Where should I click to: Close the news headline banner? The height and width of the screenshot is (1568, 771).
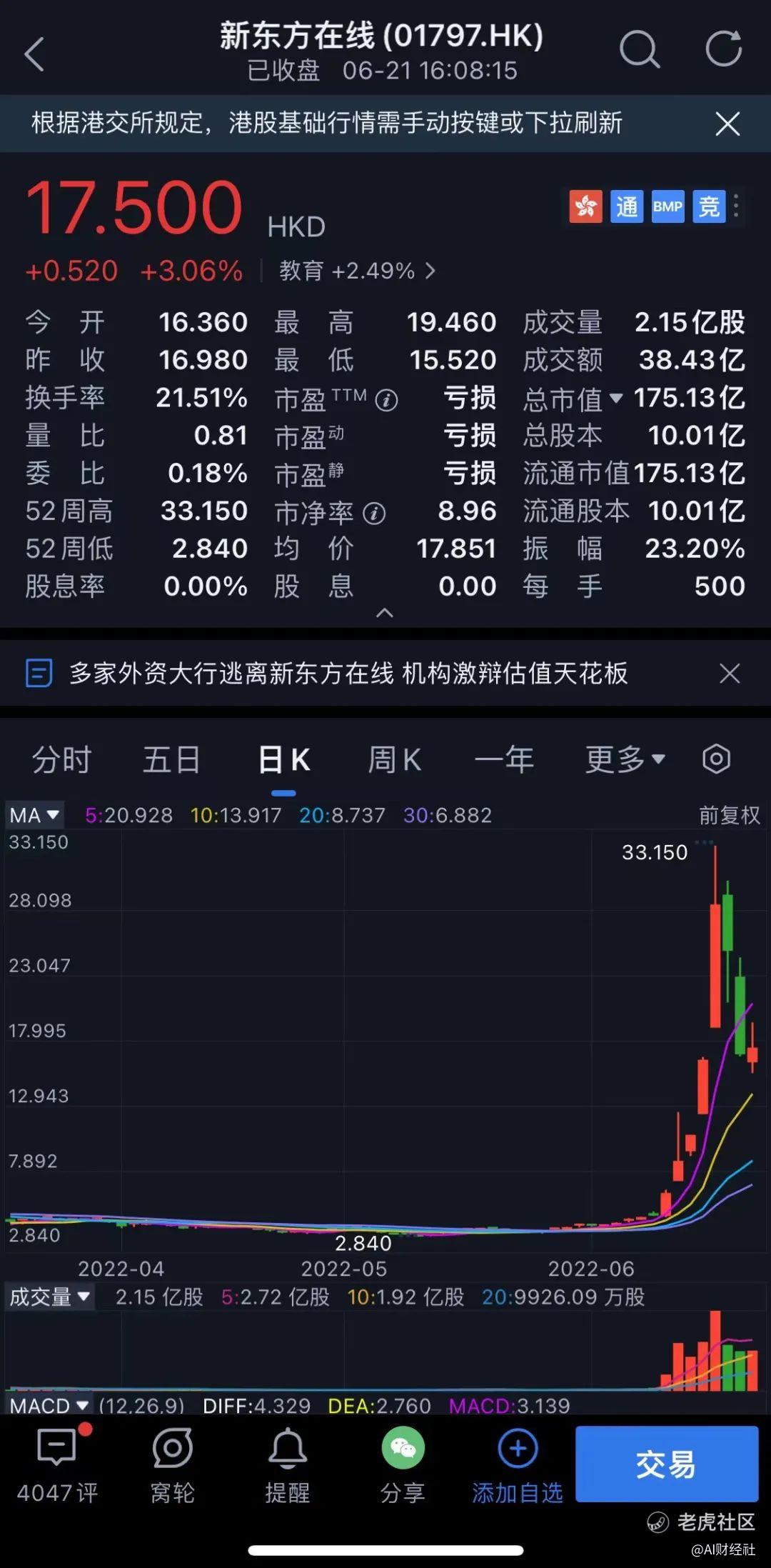pos(730,674)
